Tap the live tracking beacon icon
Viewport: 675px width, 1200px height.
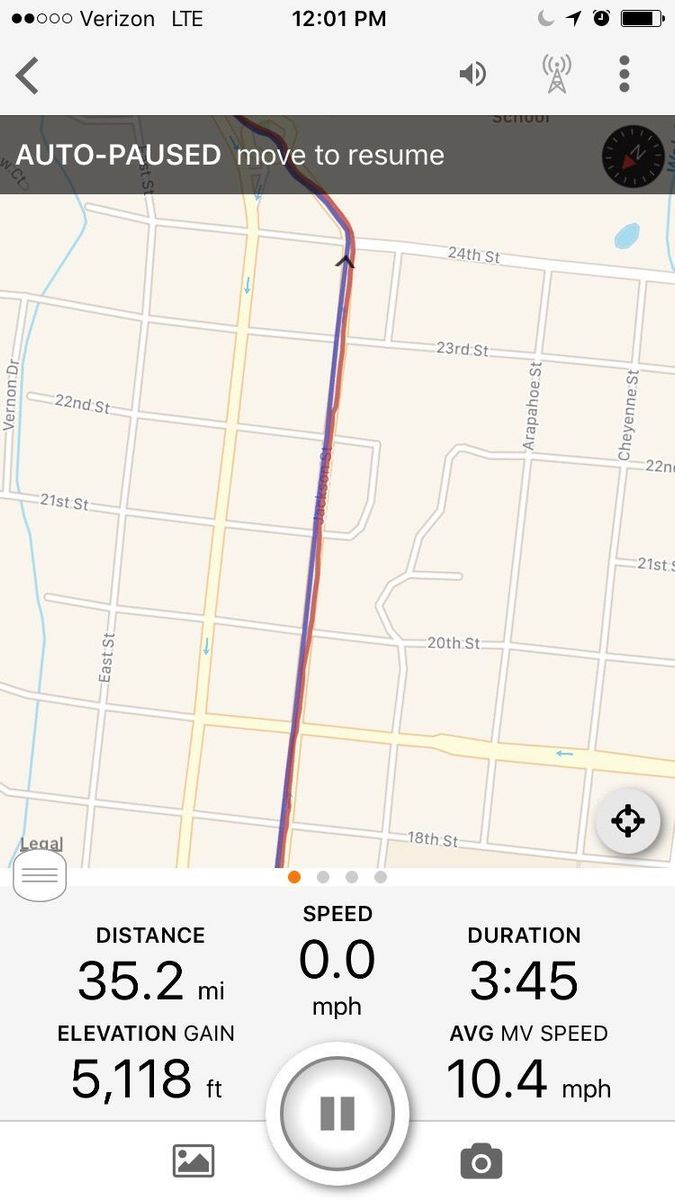[556, 75]
